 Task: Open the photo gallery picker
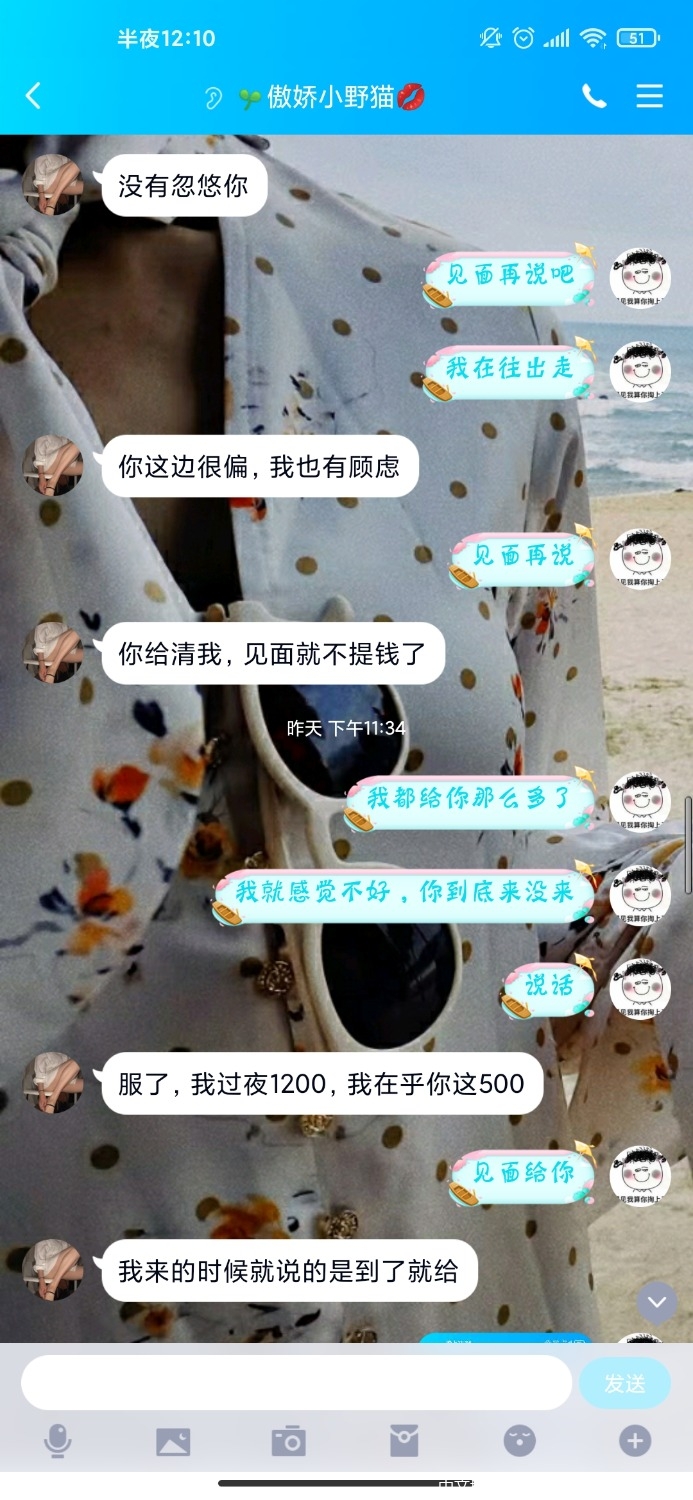pos(173,1441)
